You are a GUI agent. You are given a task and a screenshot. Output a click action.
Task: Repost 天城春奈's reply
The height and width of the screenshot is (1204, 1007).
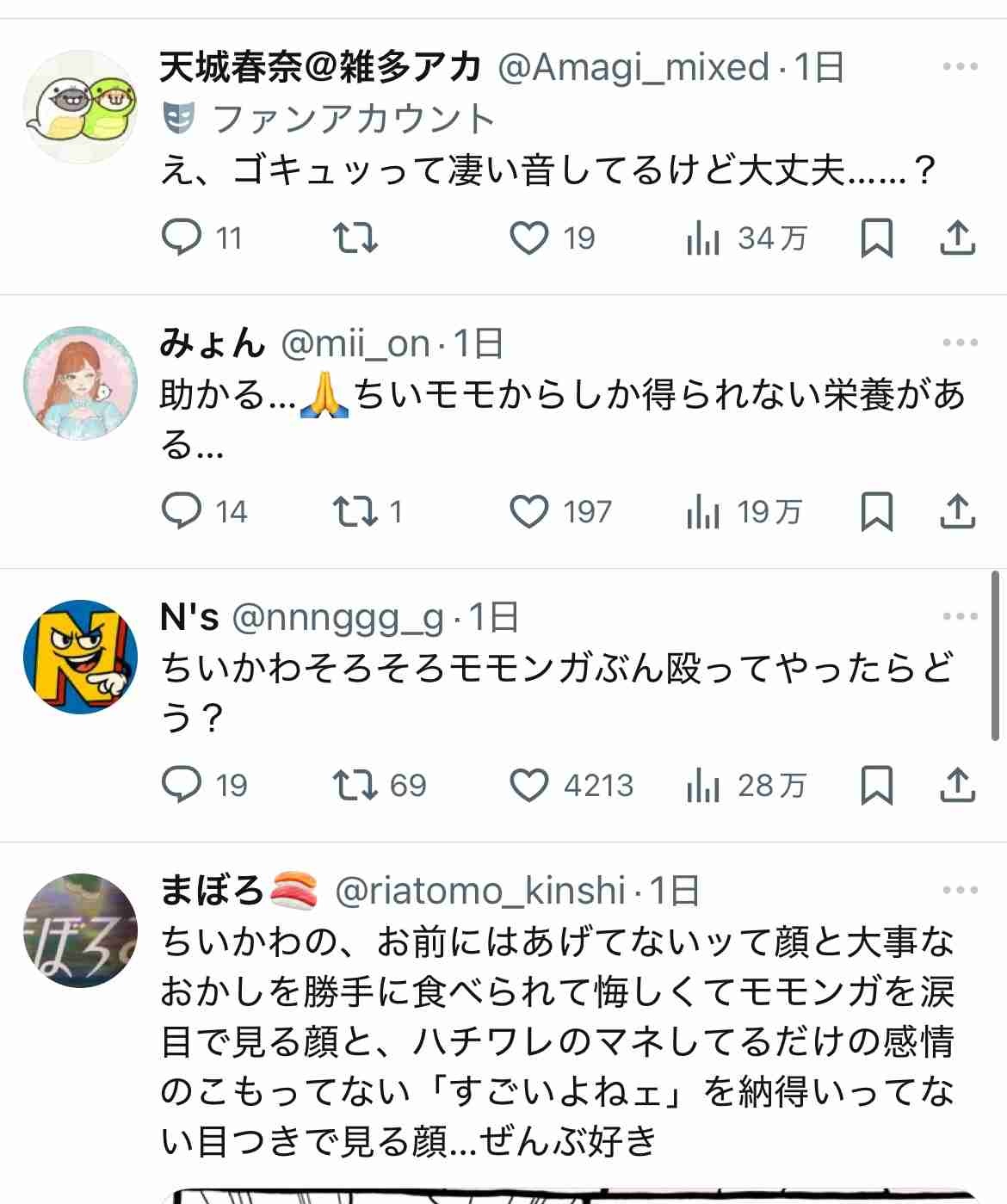(355, 238)
